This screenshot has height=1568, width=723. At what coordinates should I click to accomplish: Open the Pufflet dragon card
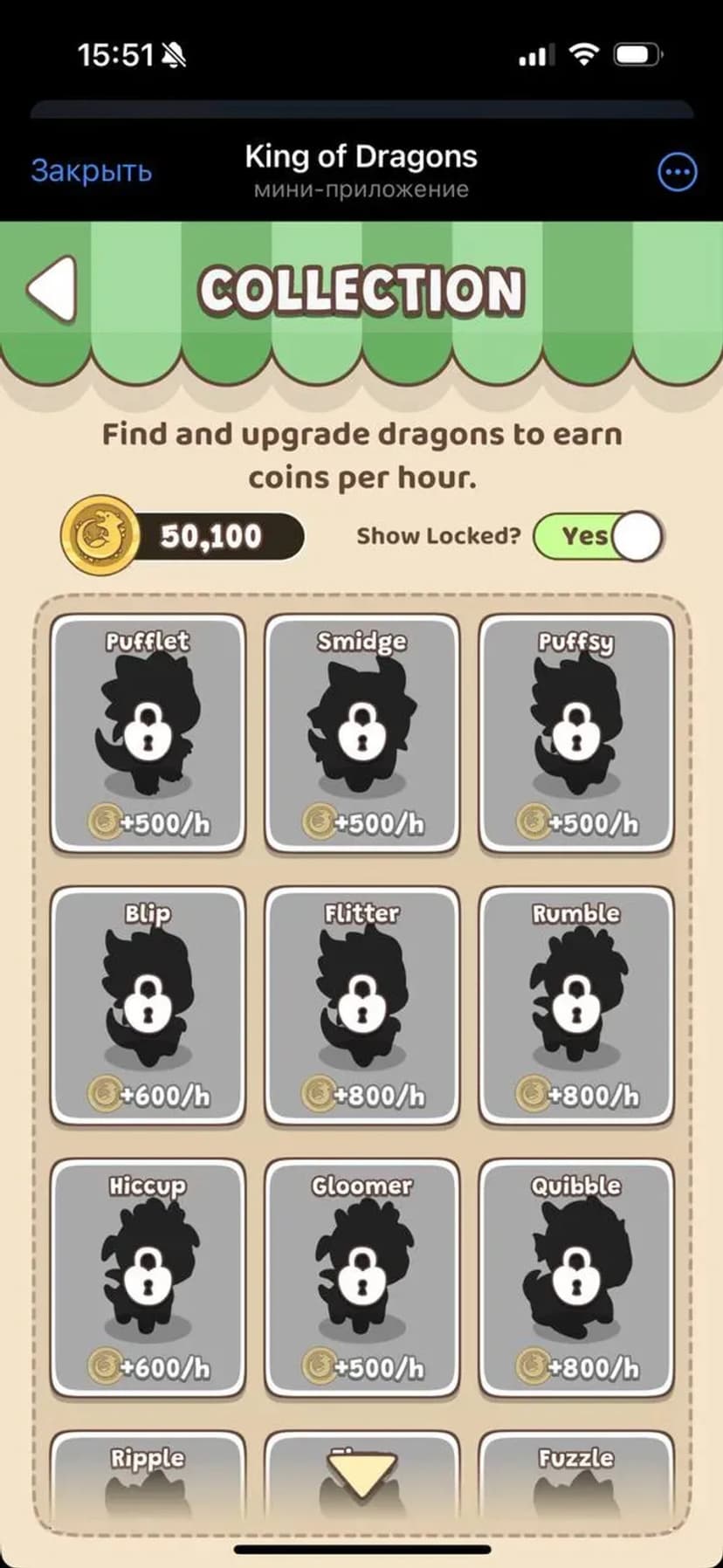coord(148,733)
